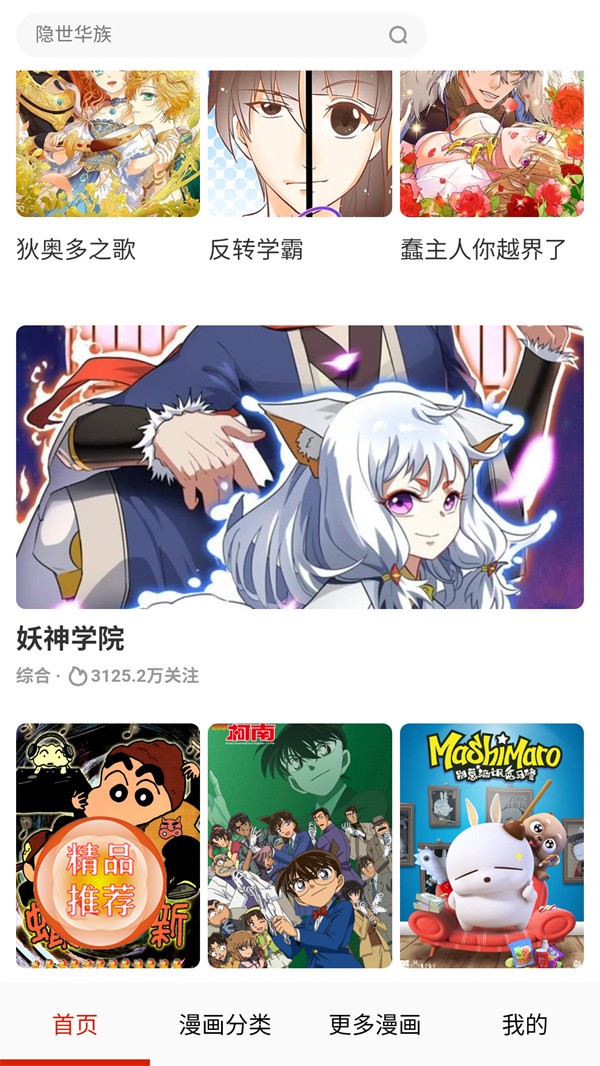This screenshot has width=600, height=1066.
Task: Switch to the 漫画分类 tab
Action: click(x=225, y=1025)
